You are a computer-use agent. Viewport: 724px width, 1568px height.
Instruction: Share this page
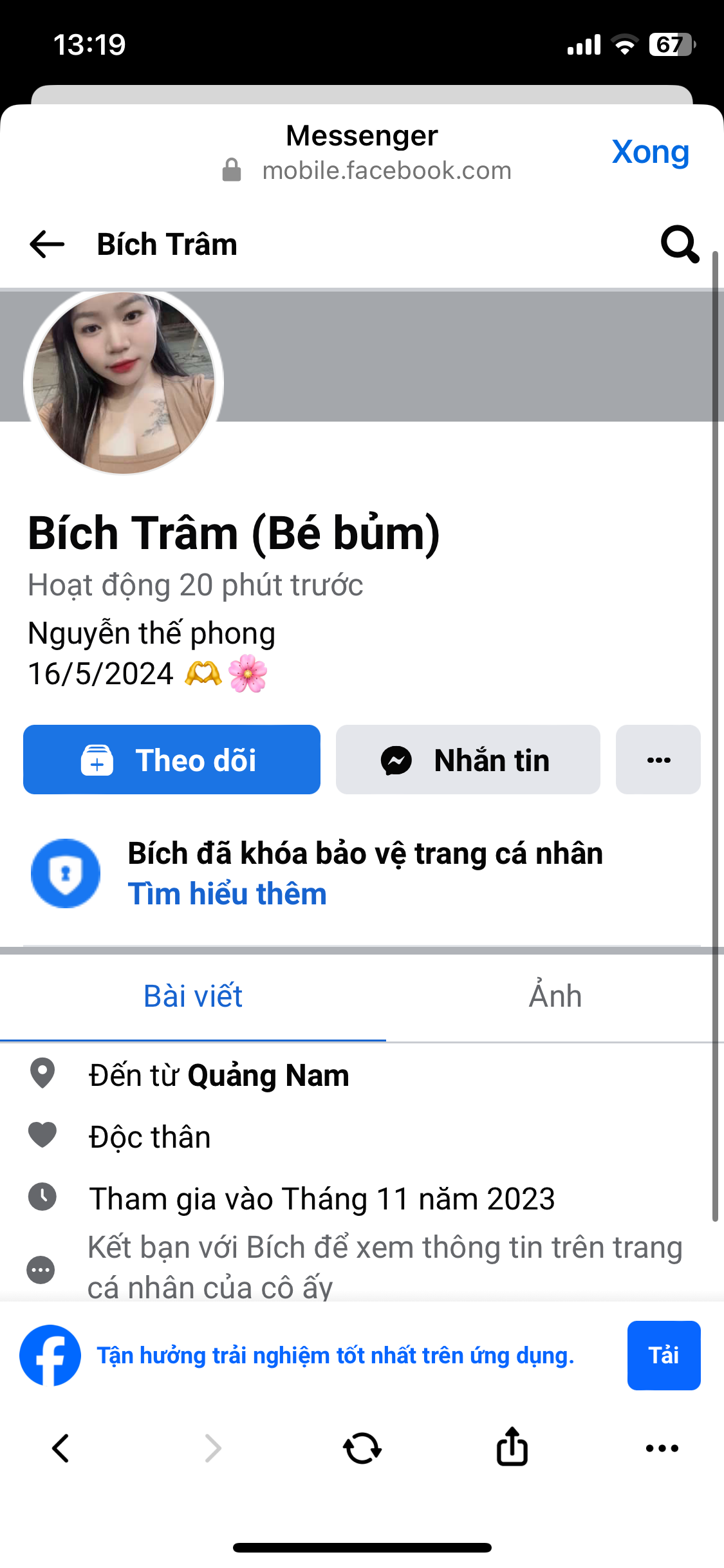(x=512, y=1447)
